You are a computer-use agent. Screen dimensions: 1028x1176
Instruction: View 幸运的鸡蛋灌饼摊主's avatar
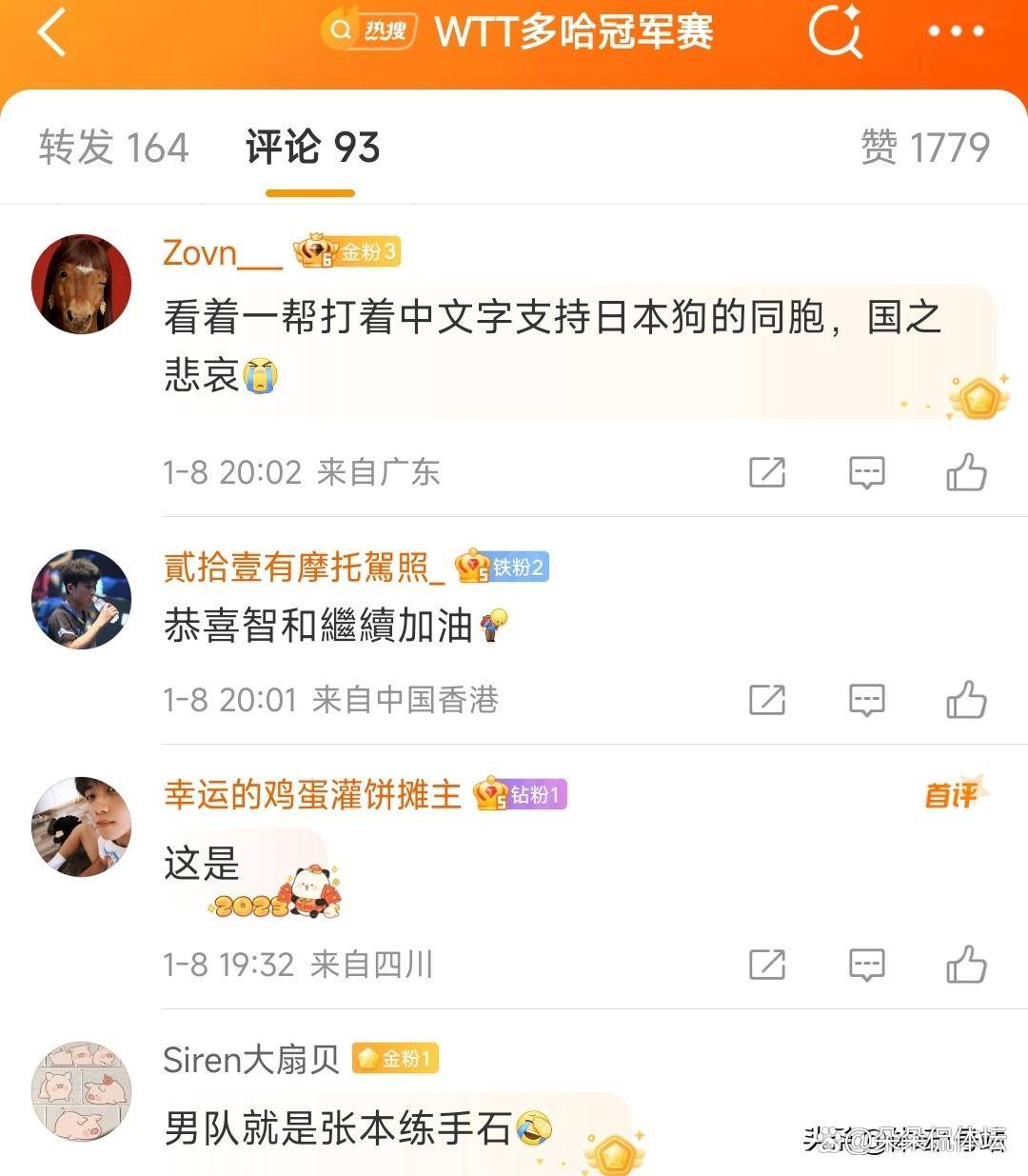tap(81, 826)
